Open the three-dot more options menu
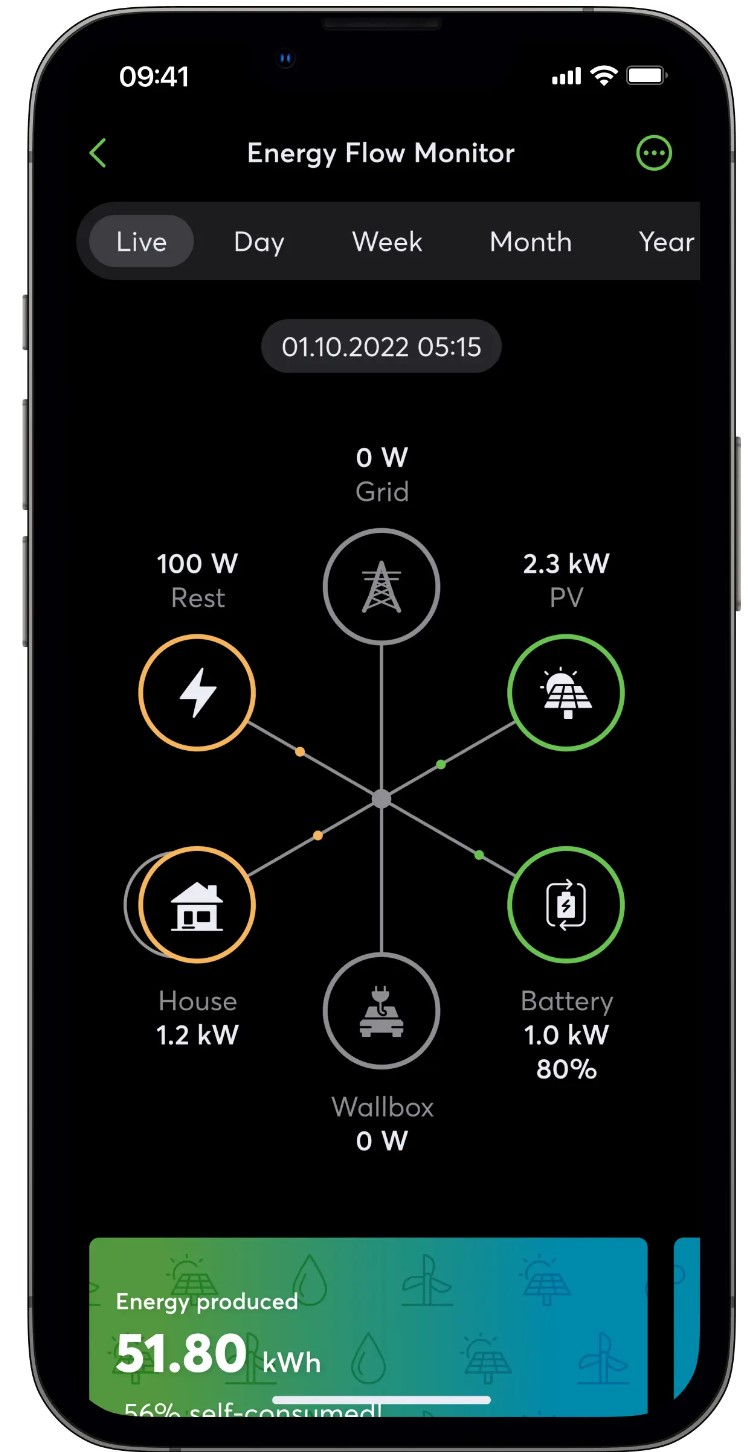The height and width of the screenshot is (1452, 748). [654, 153]
